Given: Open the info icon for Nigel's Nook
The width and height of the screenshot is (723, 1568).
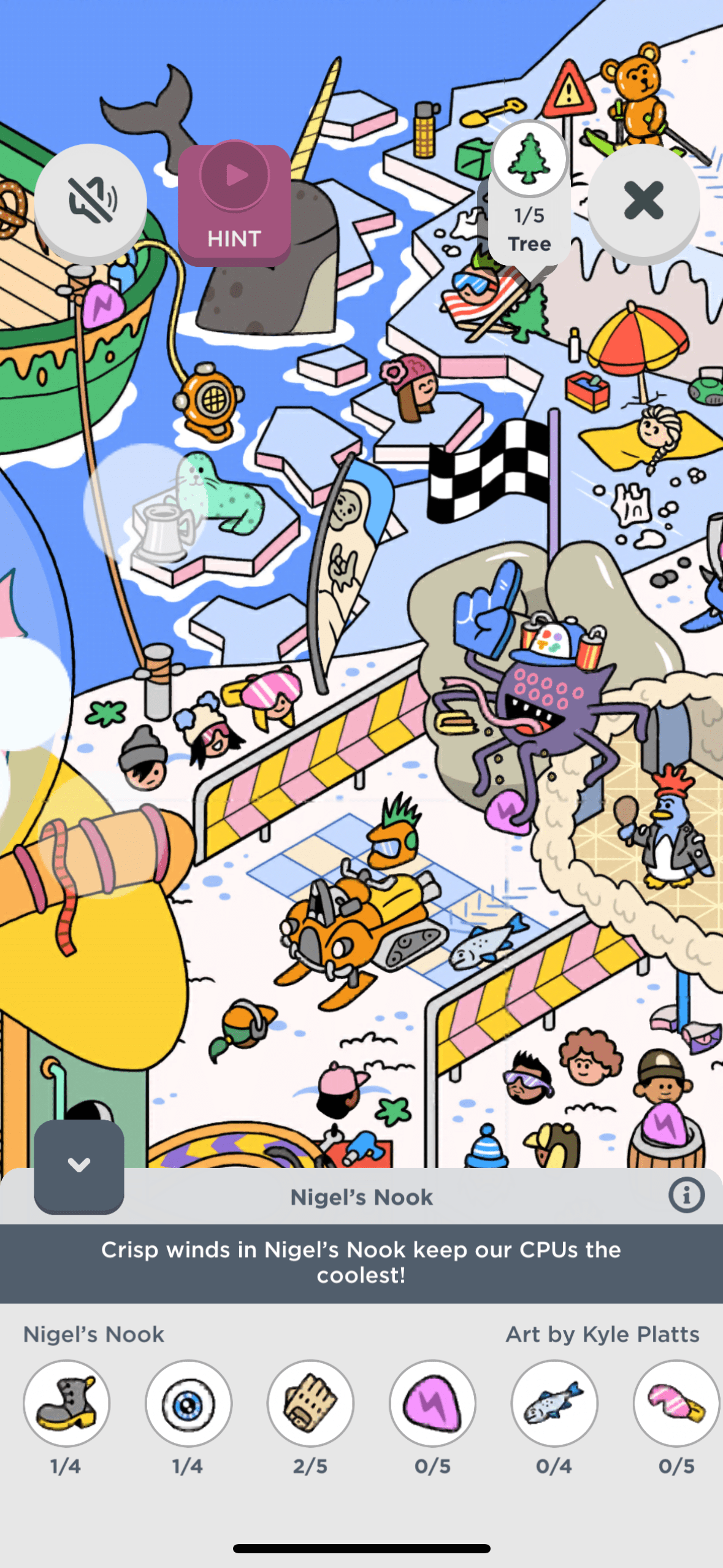Looking at the screenshot, I should tap(686, 1194).
